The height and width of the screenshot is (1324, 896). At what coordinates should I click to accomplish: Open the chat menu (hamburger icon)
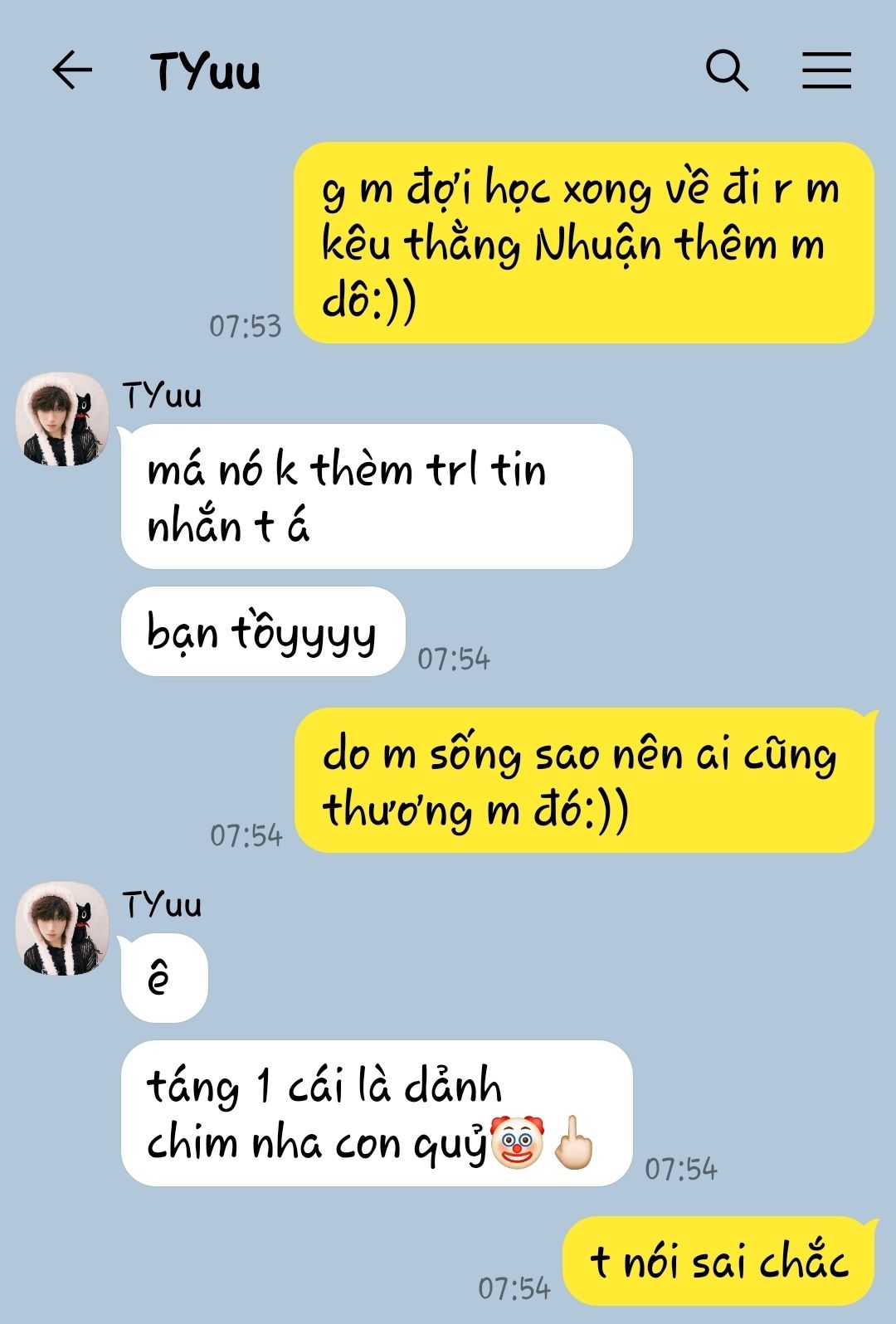826,70
